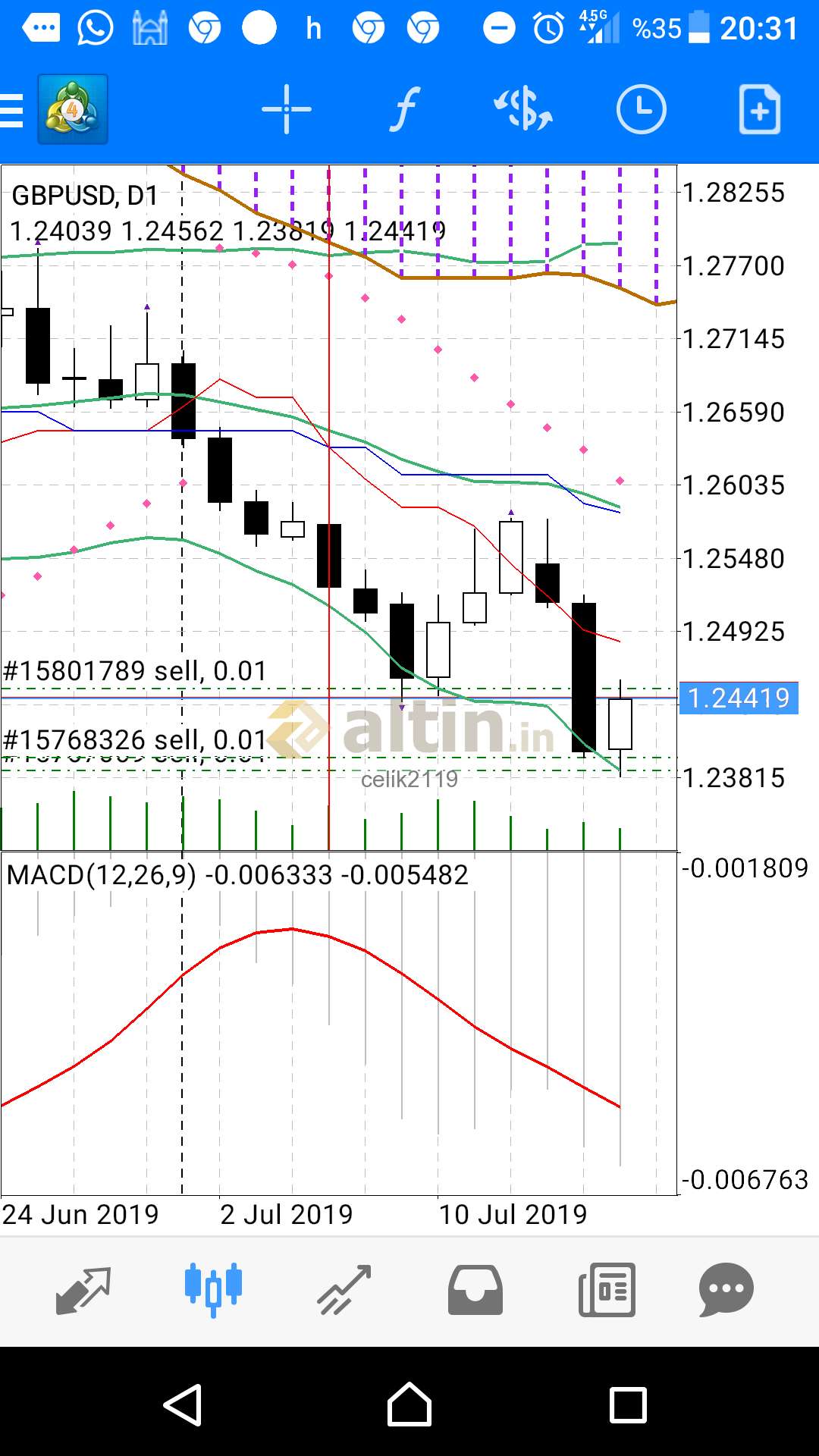The width and height of the screenshot is (819, 1456).
Task: Open the Trade tab
Action: [x=344, y=1290]
